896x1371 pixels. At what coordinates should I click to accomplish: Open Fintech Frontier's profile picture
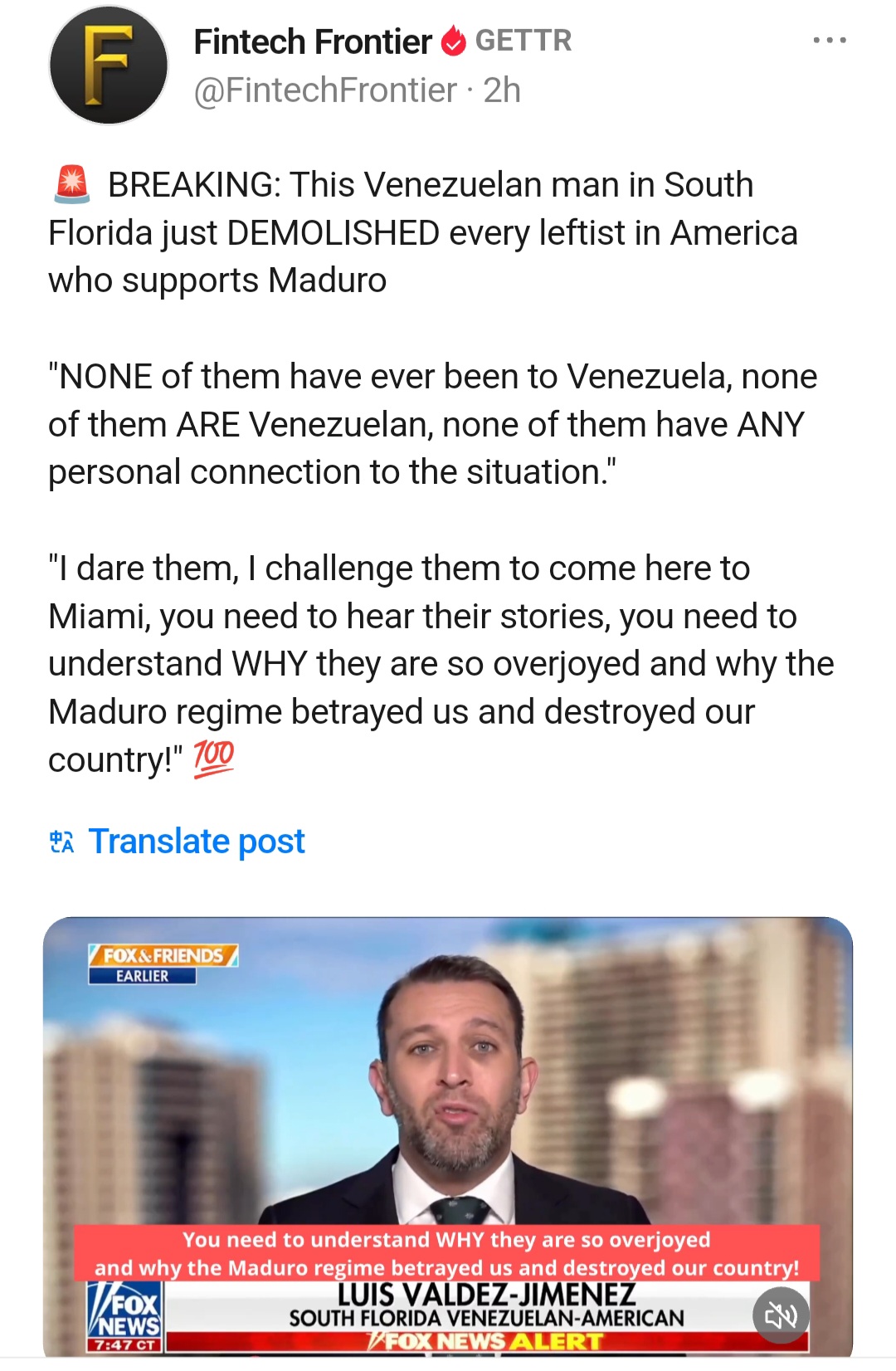click(x=109, y=66)
